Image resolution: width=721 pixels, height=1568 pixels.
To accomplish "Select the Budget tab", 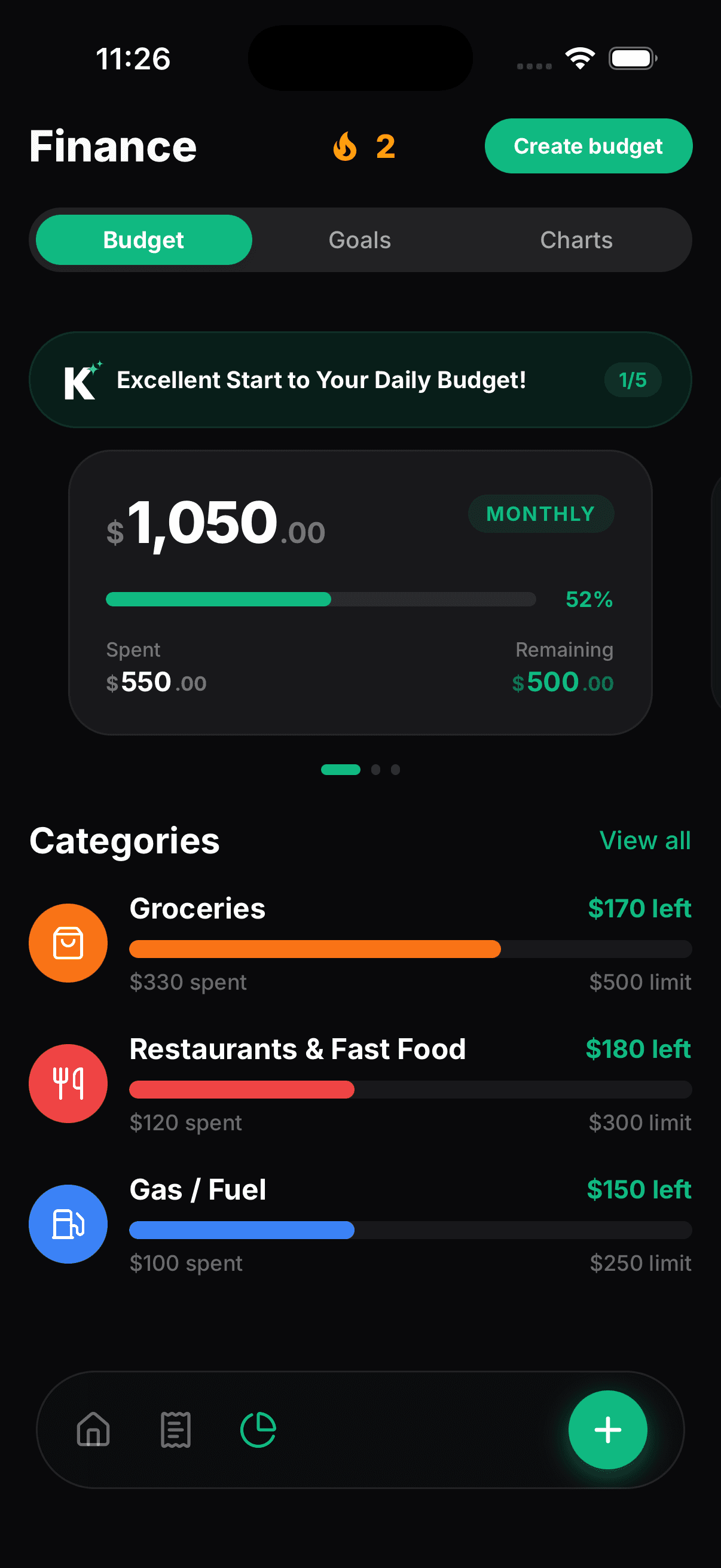I will (143, 239).
